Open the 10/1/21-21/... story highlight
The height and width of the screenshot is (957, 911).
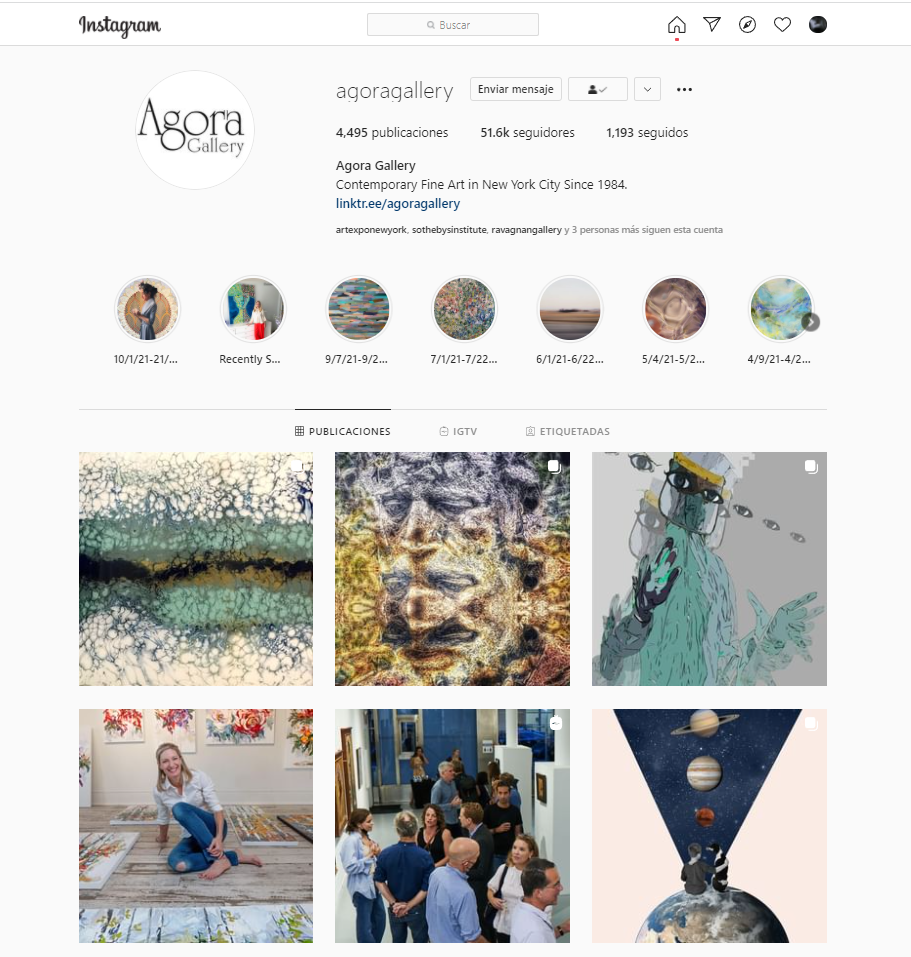[x=147, y=309]
